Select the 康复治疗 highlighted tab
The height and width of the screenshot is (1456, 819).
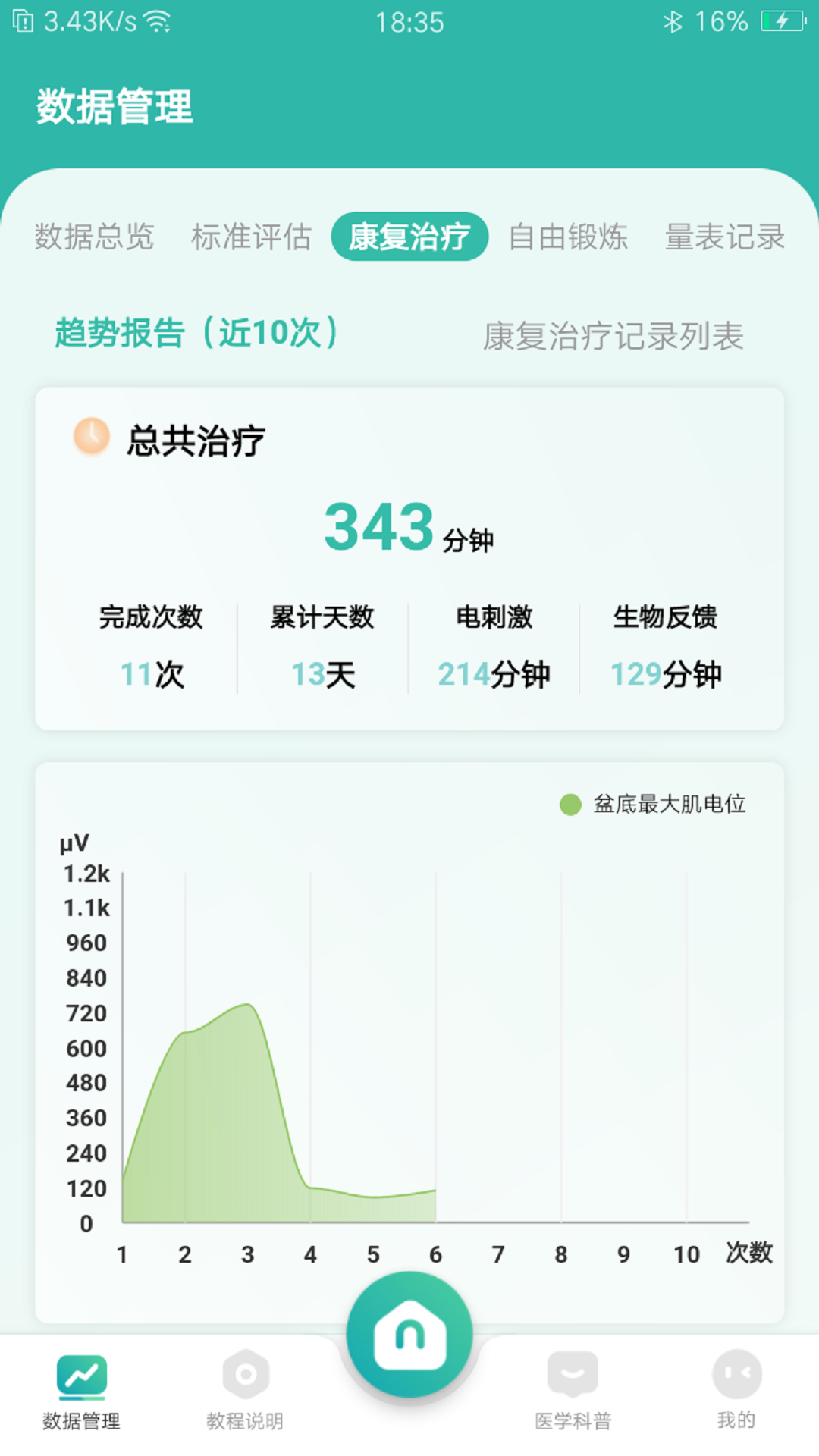coord(409,237)
